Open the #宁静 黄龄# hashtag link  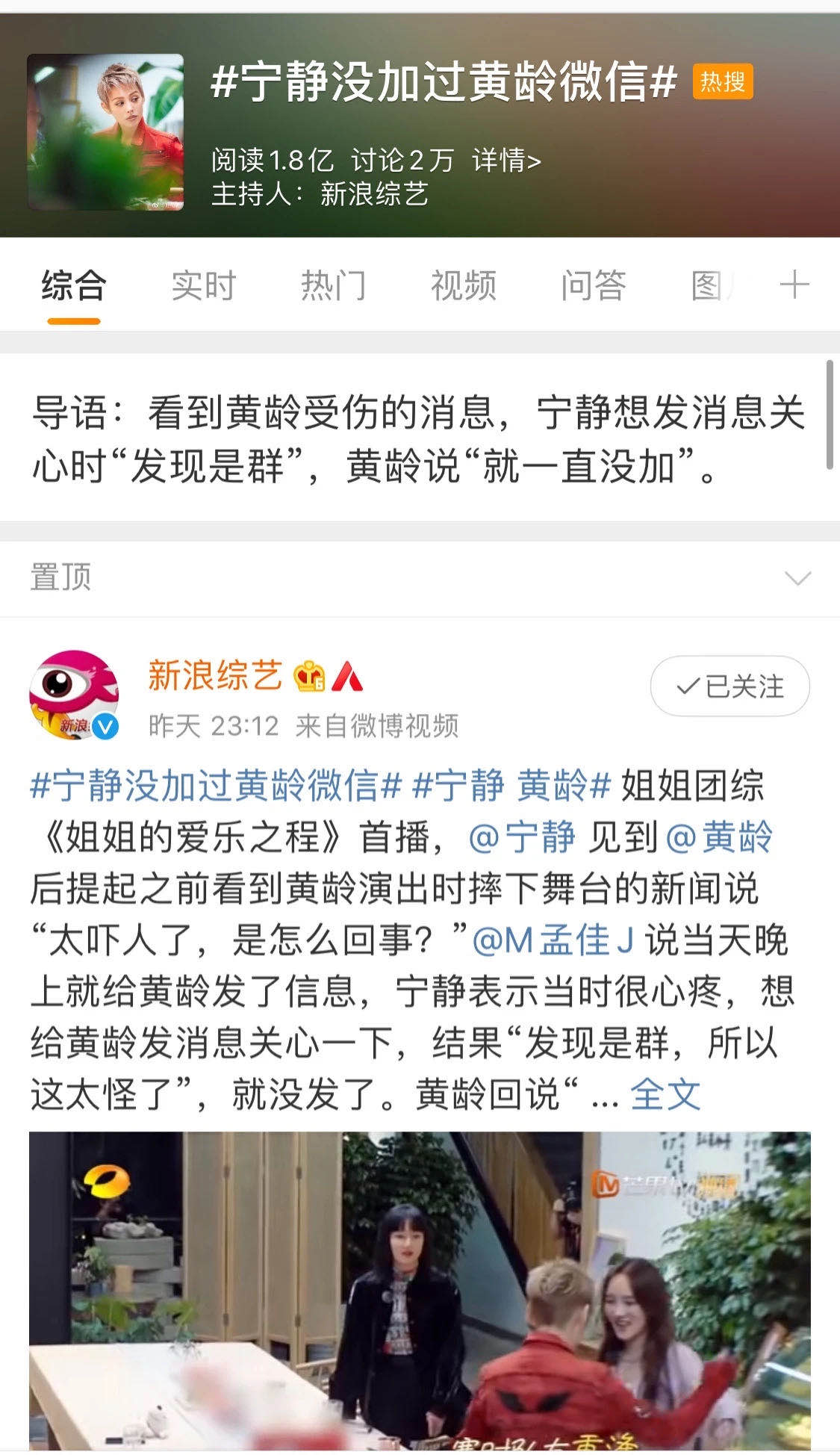(511, 786)
